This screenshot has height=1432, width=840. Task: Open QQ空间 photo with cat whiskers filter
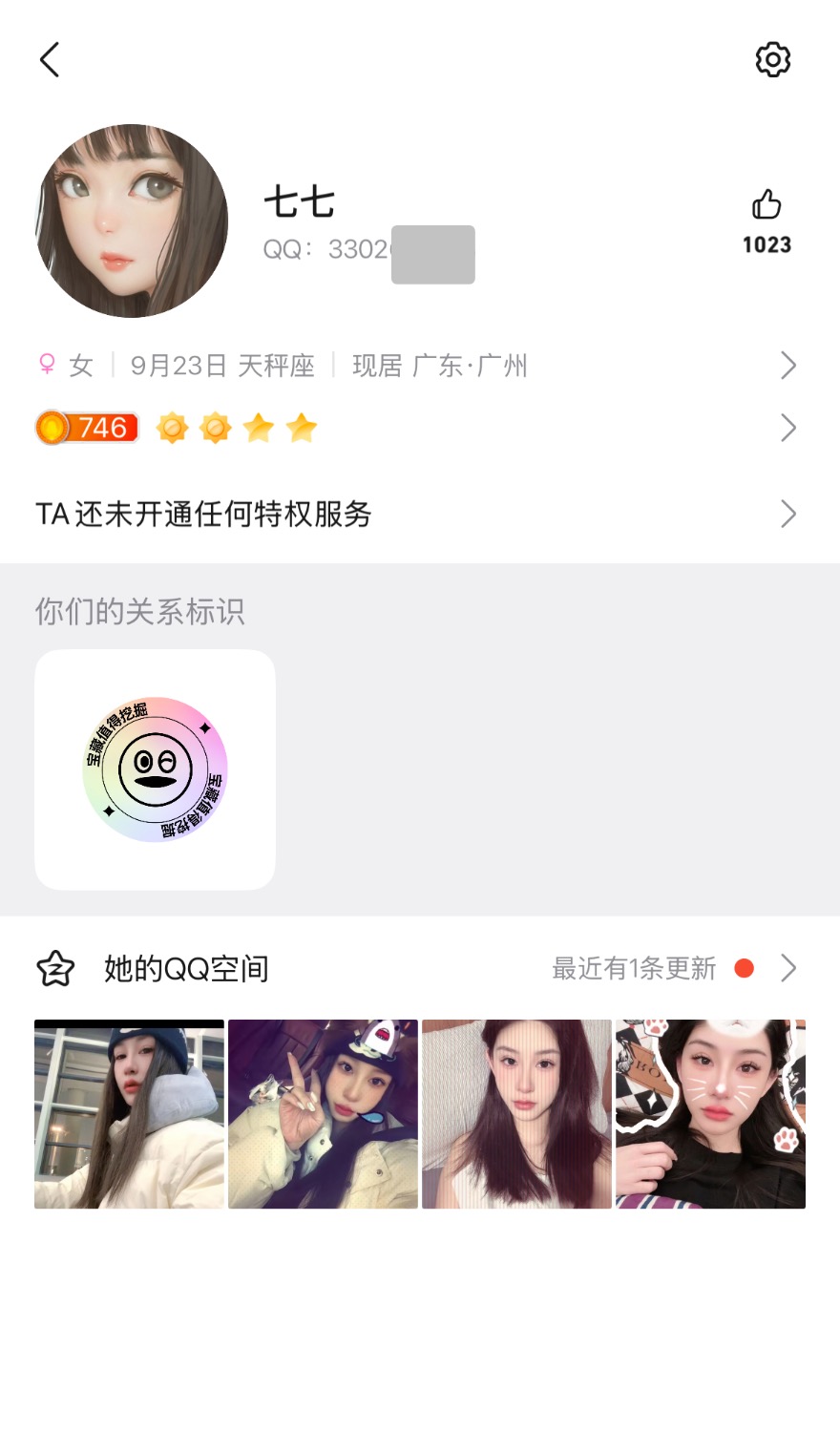(710, 1114)
